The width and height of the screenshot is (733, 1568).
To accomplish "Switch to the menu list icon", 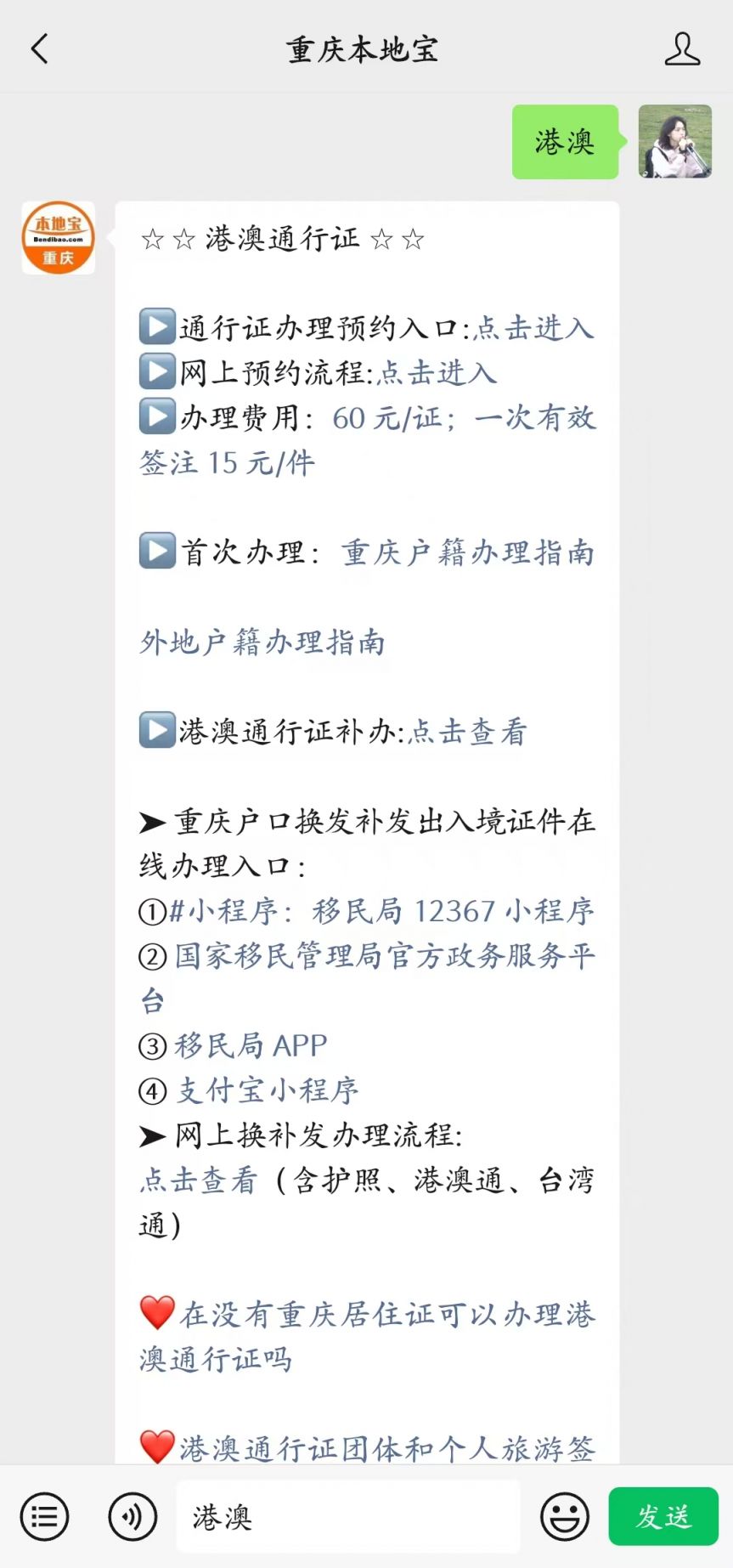I will pos(44,1516).
